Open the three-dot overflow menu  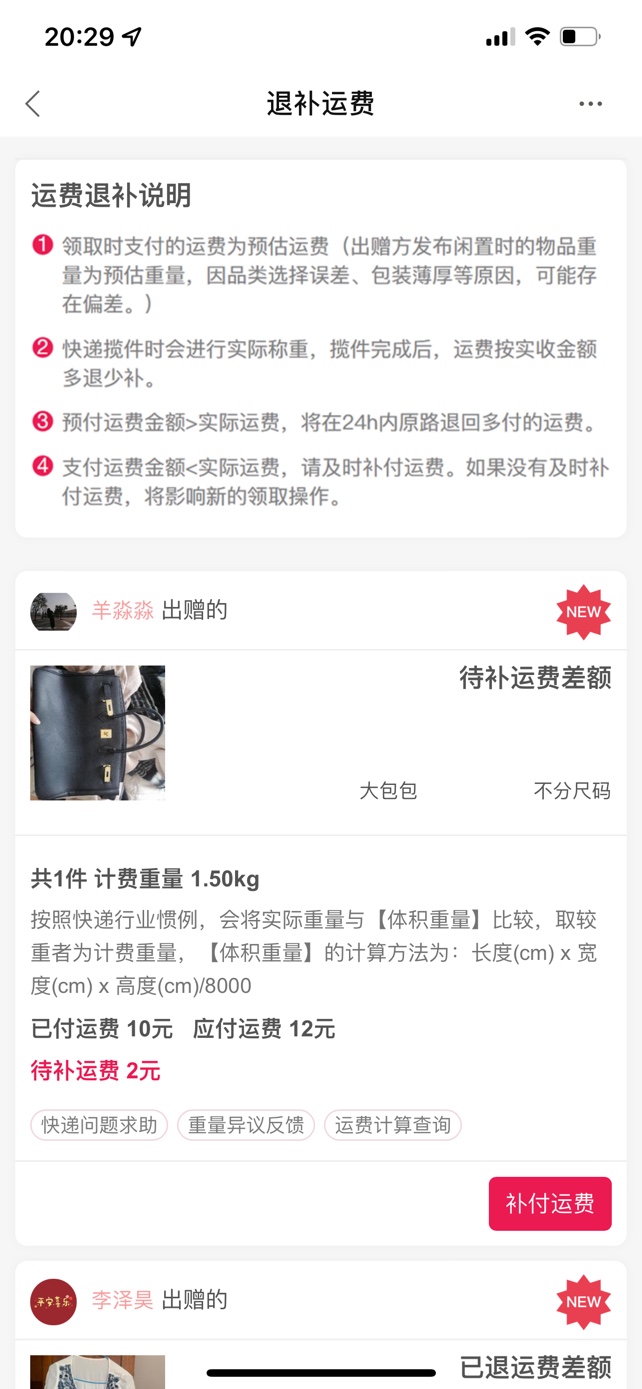pos(590,104)
